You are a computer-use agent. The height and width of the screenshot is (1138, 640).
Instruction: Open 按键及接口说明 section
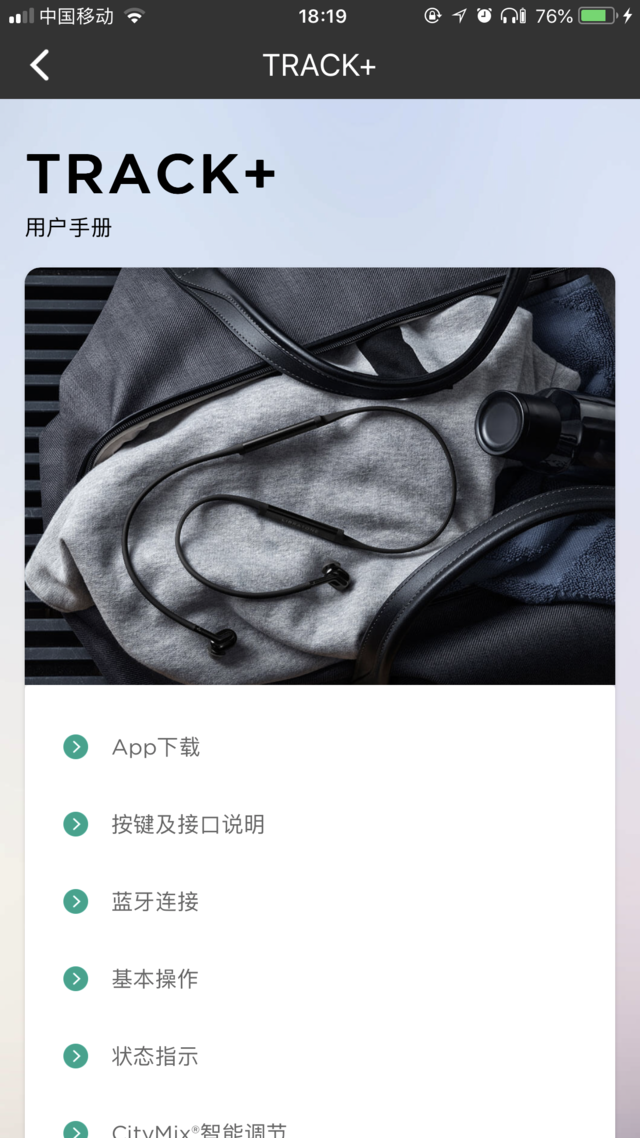[x=187, y=824]
